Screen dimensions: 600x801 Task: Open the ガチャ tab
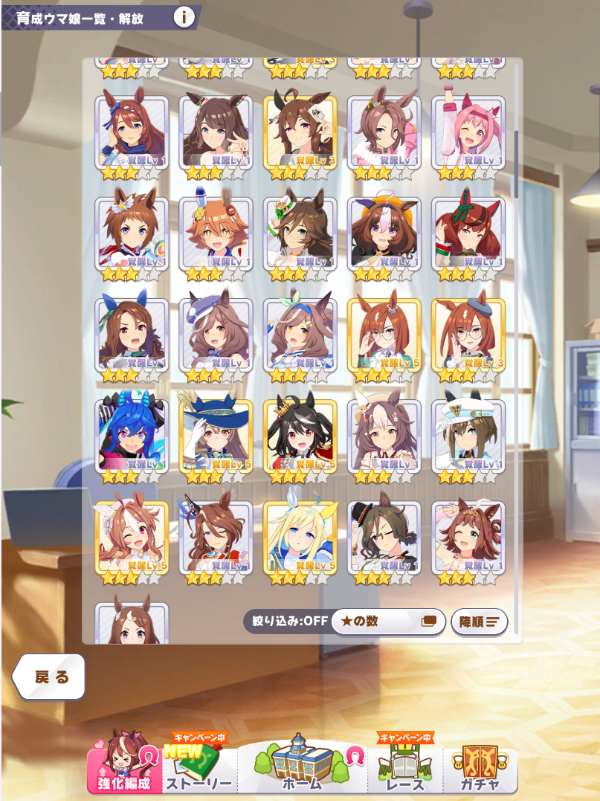pyautogui.click(x=480, y=763)
